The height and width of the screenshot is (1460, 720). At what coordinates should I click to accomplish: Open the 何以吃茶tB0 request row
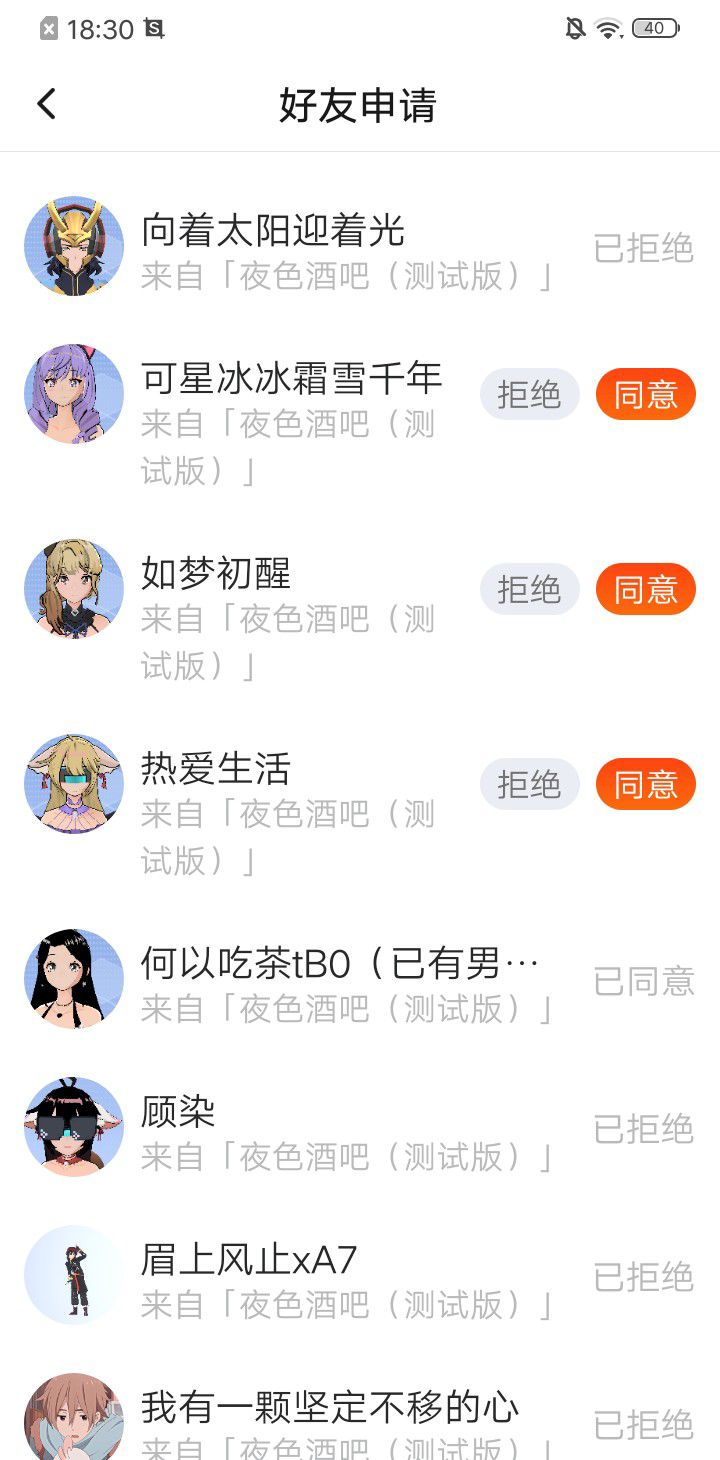point(360,980)
